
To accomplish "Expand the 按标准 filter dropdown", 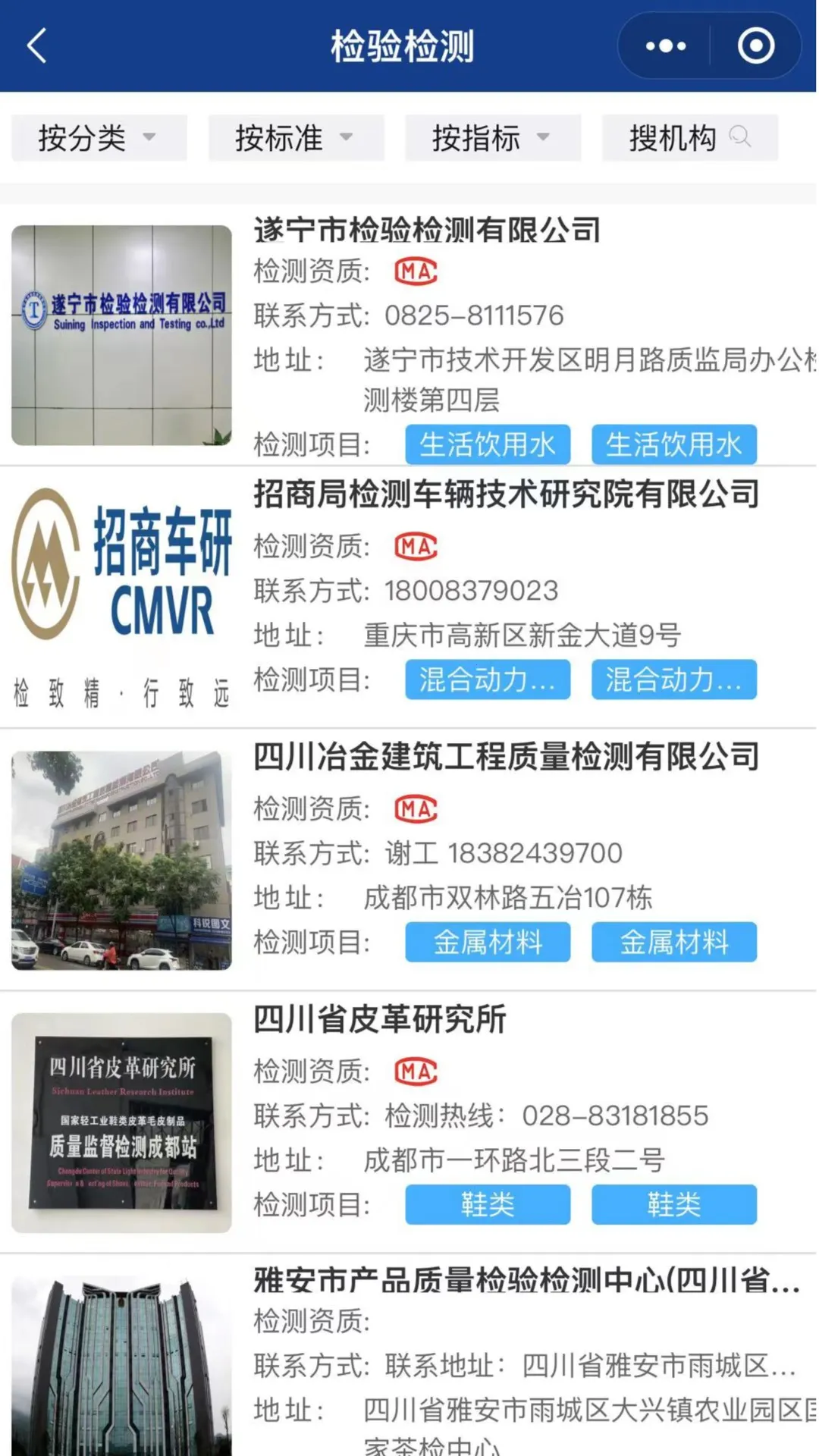I will [296, 138].
